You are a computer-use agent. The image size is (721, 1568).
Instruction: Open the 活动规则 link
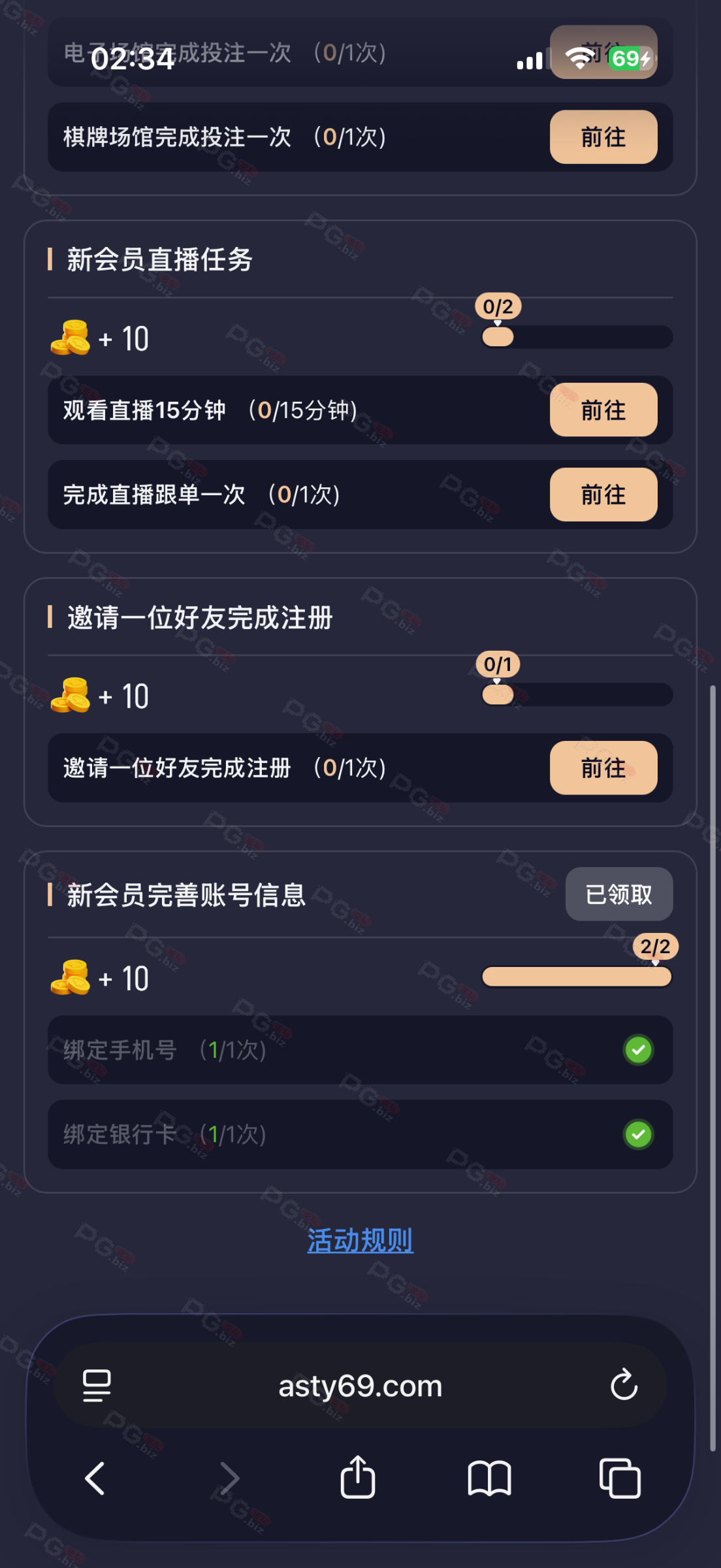pyautogui.click(x=360, y=1240)
